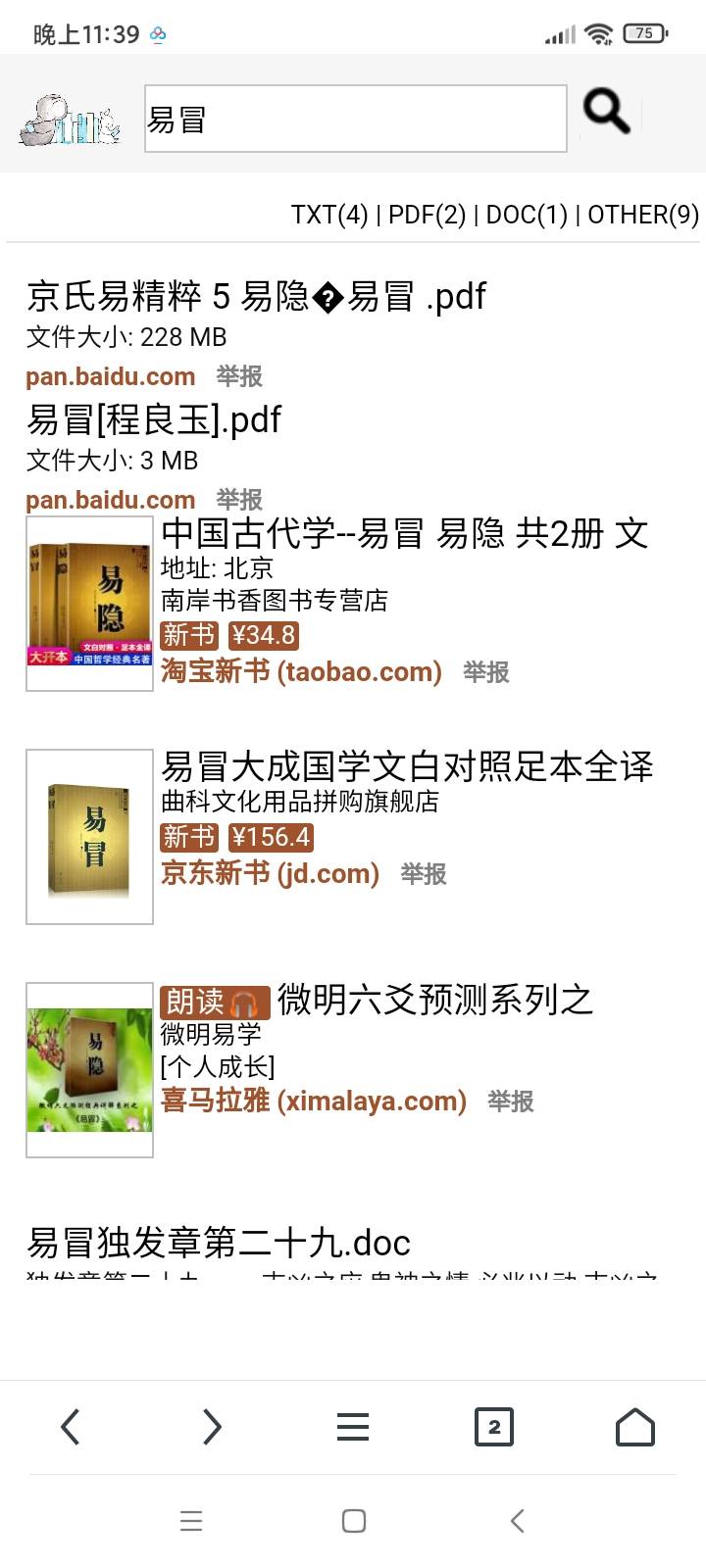Tap the Android system back button

pos(517,1521)
